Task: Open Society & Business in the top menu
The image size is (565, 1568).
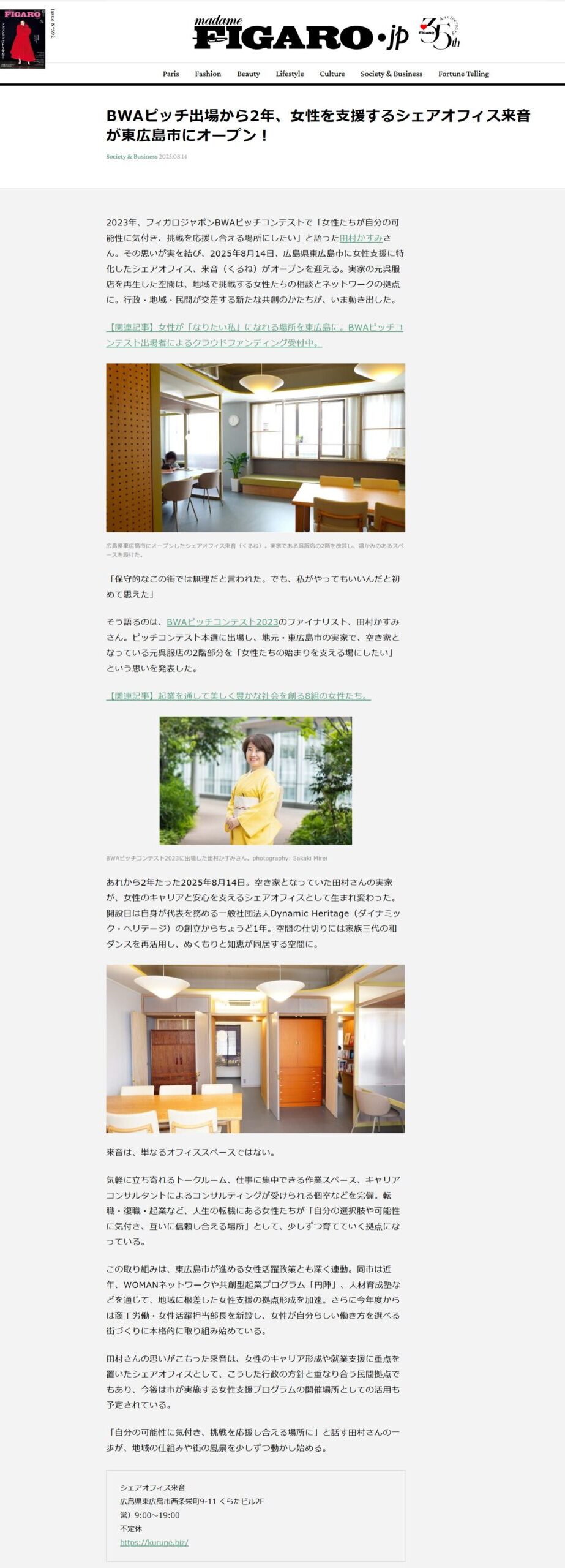Action: pyautogui.click(x=391, y=73)
